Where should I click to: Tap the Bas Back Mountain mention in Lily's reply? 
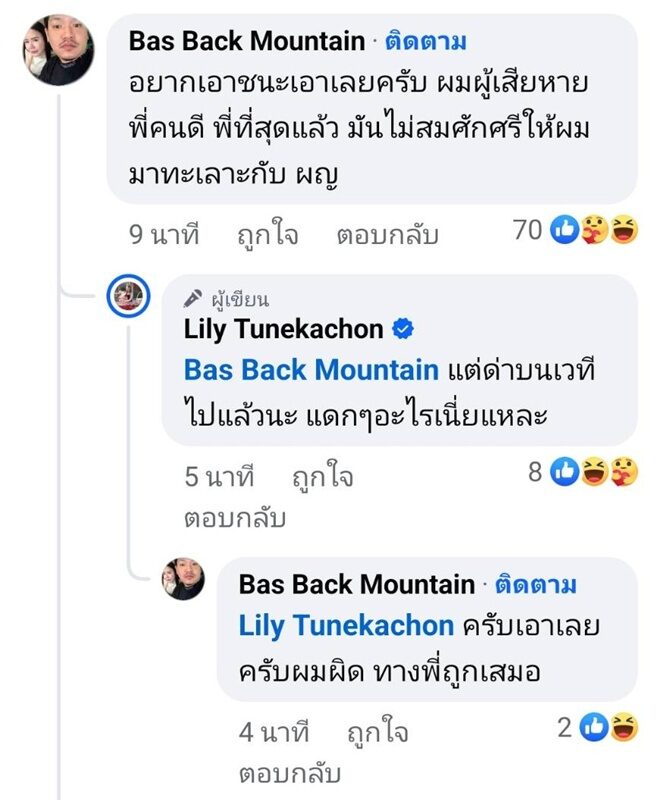[311, 370]
